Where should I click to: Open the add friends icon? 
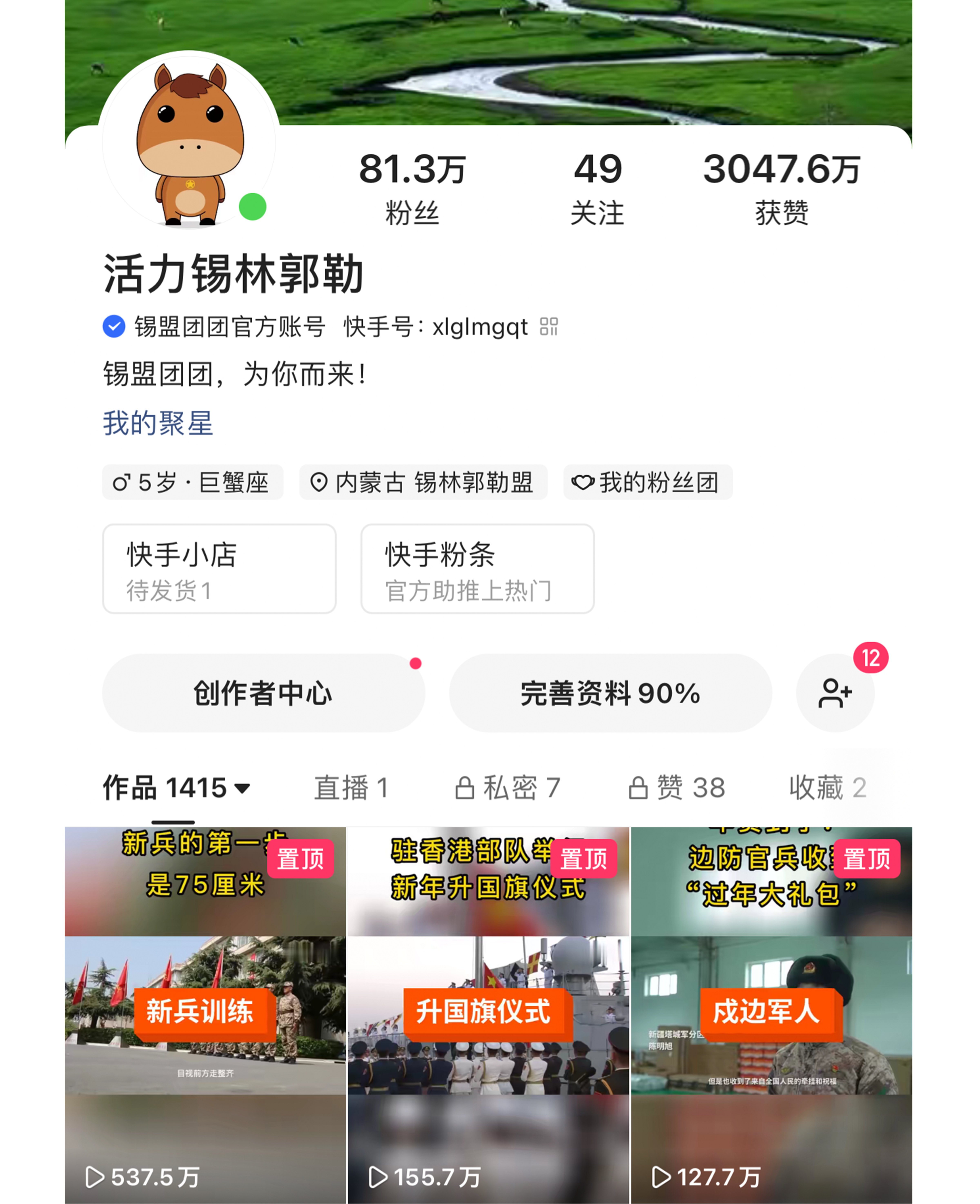click(x=835, y=693)
